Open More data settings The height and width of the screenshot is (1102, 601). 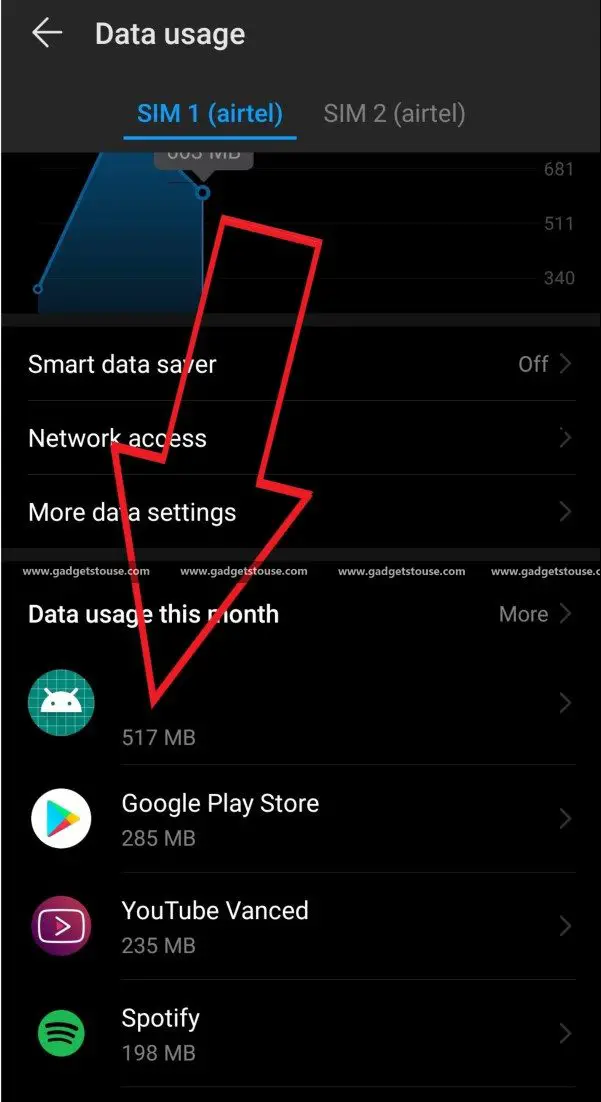tap(301, 512)
